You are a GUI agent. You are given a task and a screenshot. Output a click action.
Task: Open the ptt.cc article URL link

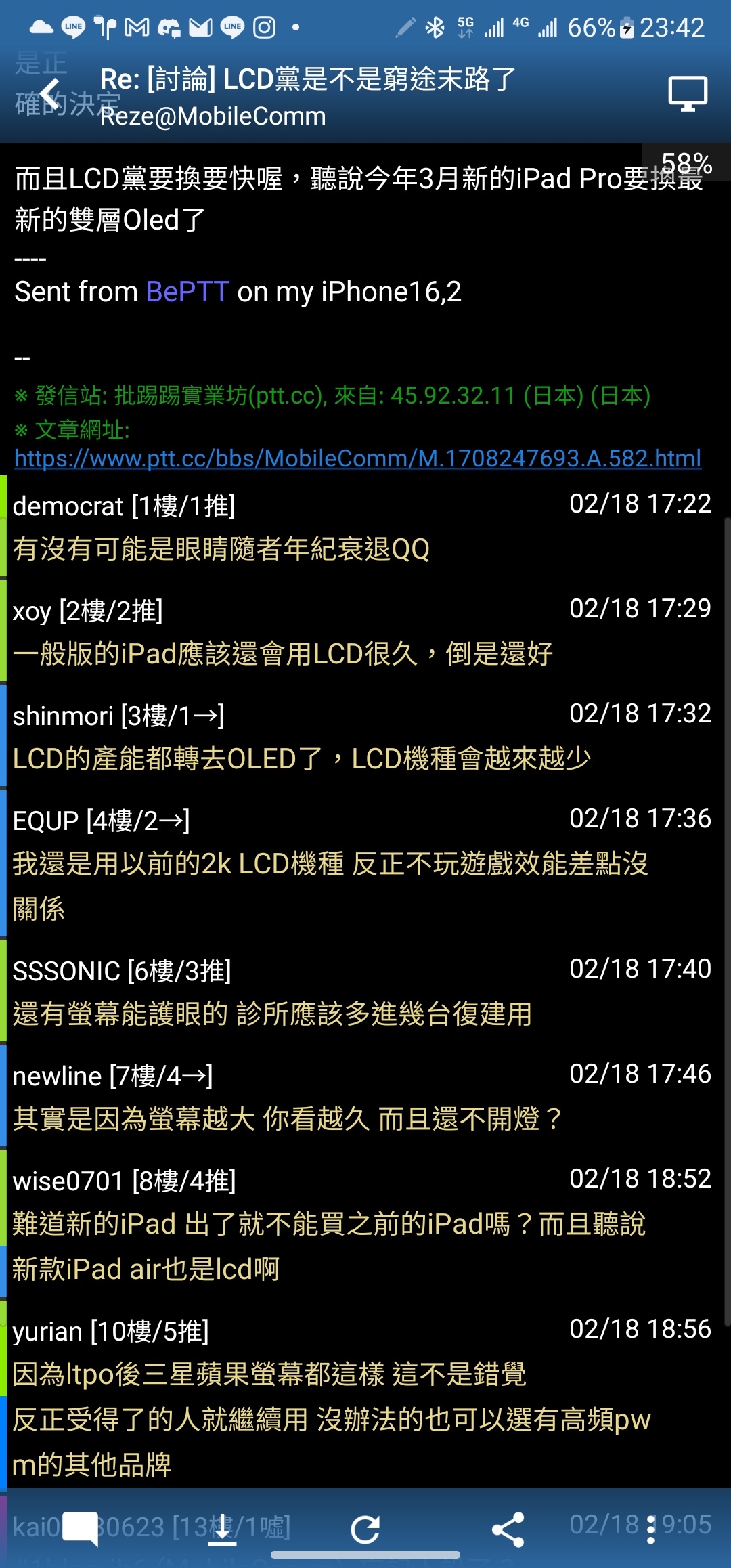tap(357, 458)
